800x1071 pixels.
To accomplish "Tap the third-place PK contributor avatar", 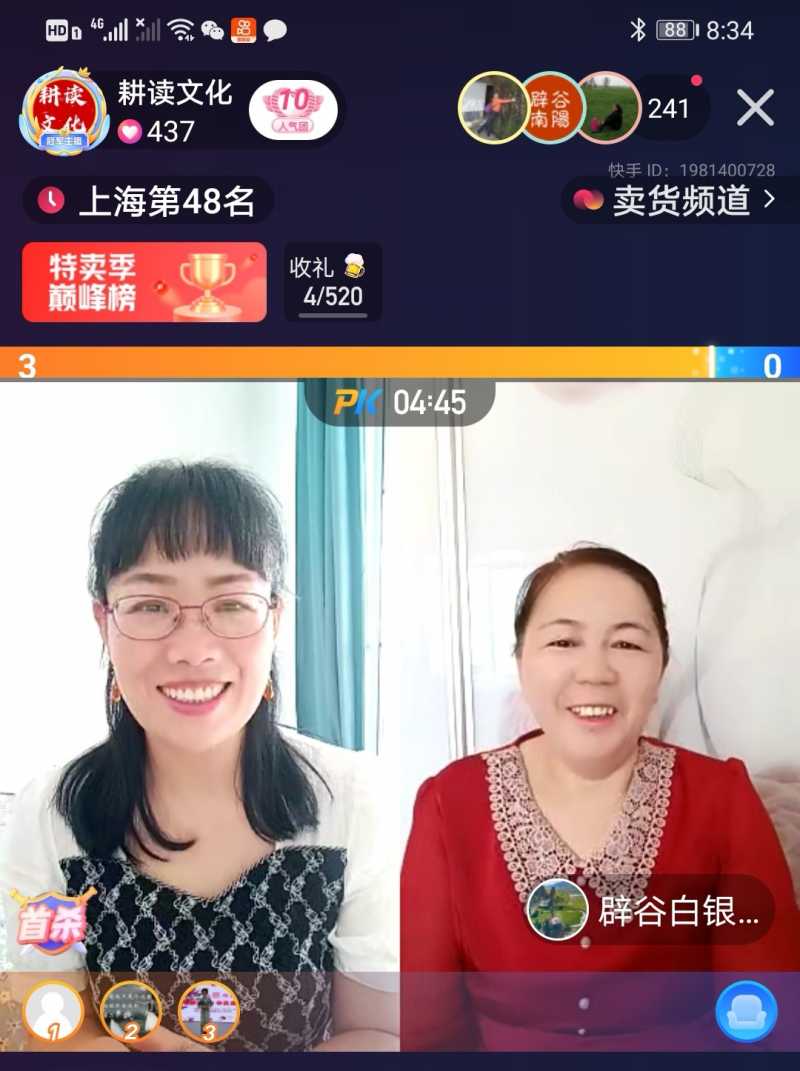I will [208, 1010].
